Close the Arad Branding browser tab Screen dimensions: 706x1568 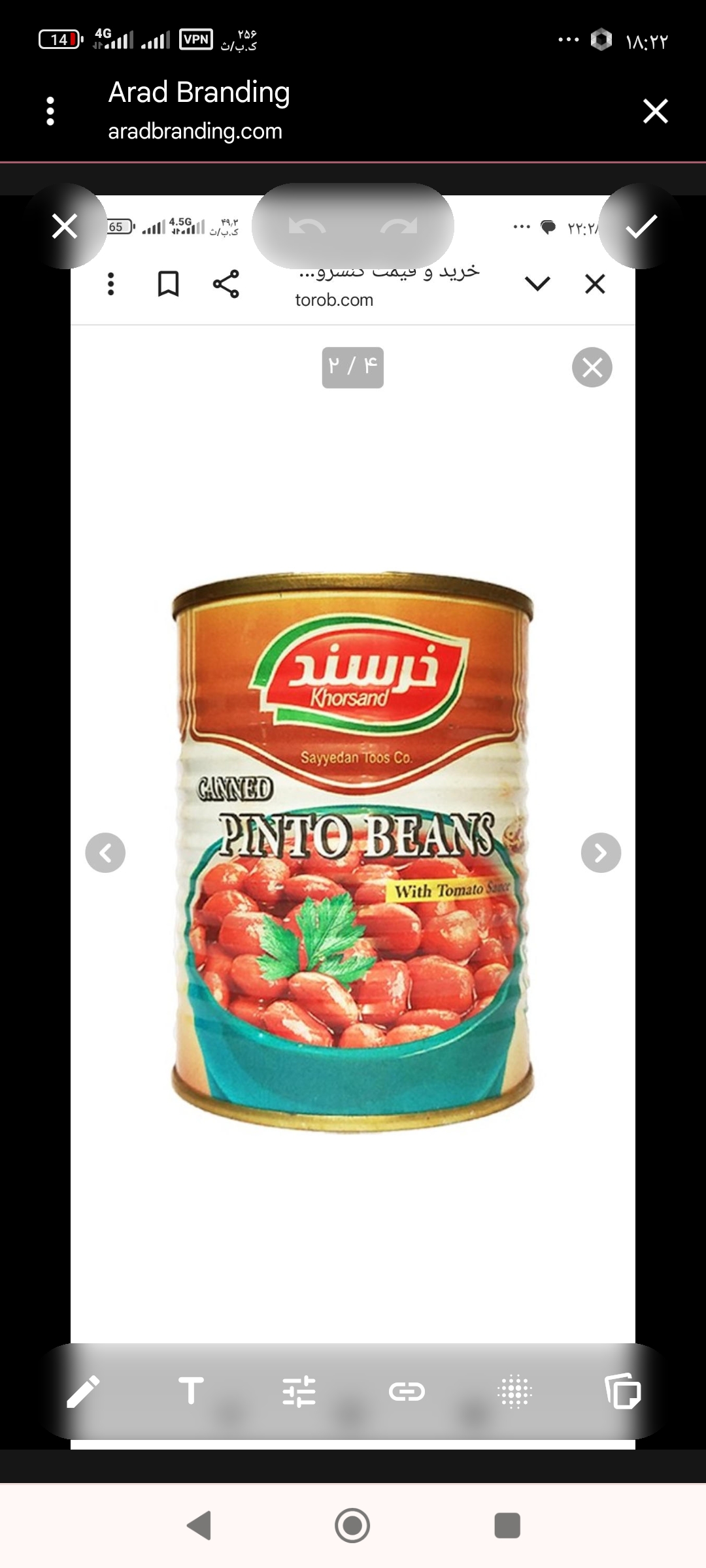655,111
